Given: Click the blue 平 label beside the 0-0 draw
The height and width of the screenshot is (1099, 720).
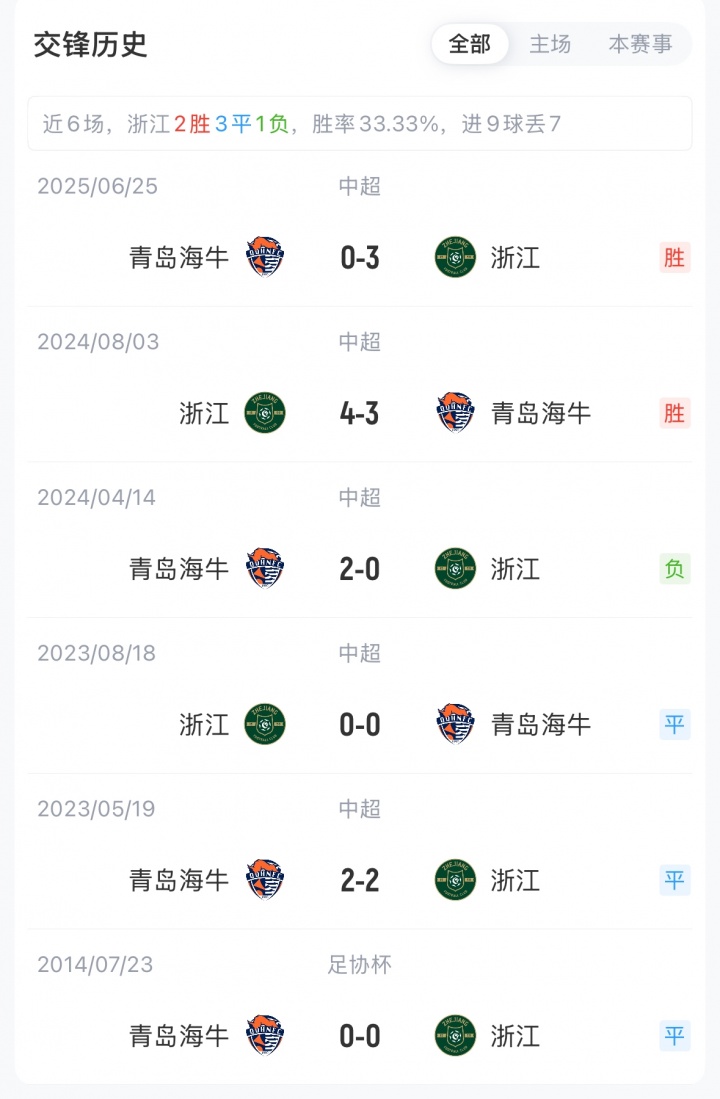Looking at the screenshot, I should click(x=675, y=725).
